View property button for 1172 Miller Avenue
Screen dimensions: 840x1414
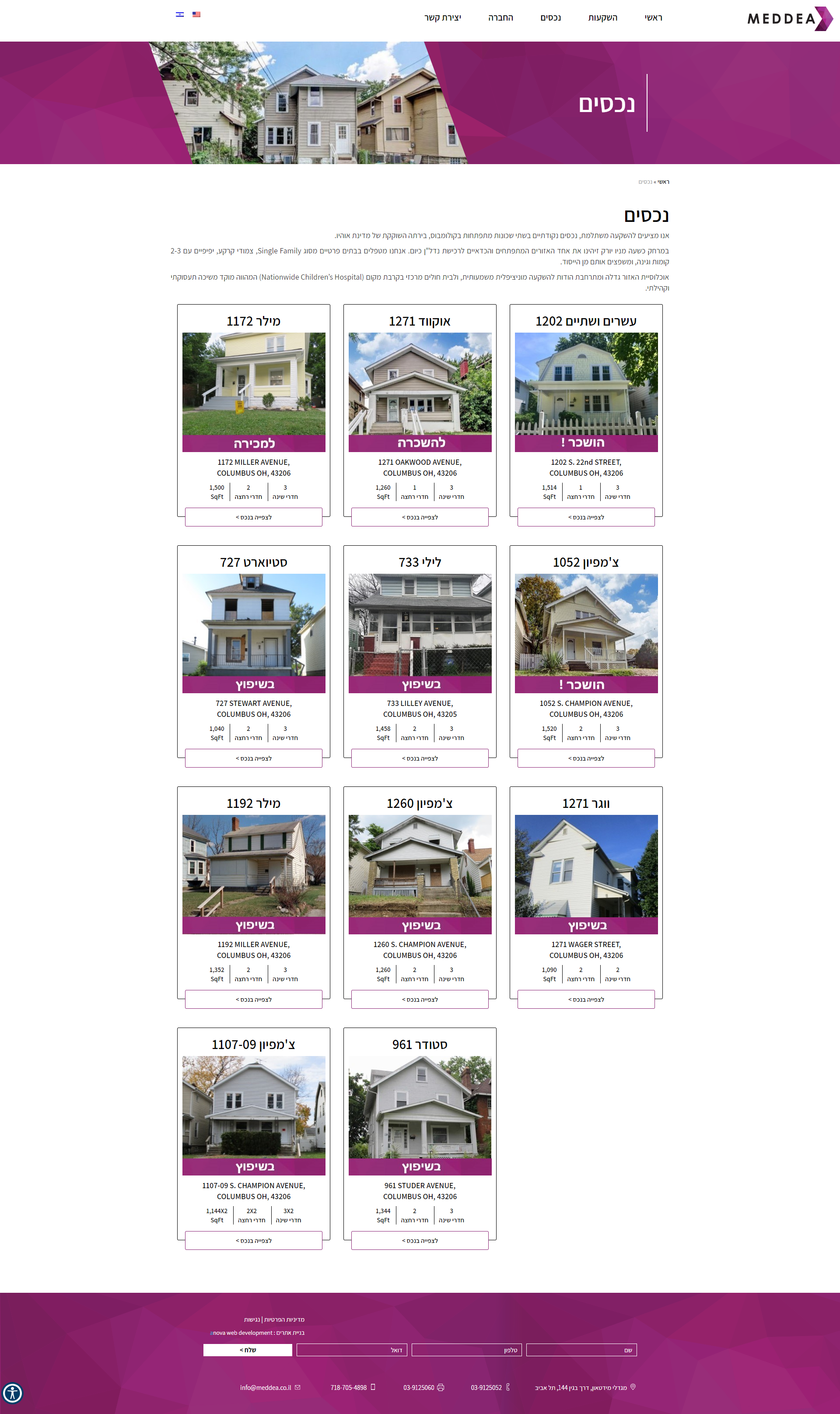(x=254, y=517)
